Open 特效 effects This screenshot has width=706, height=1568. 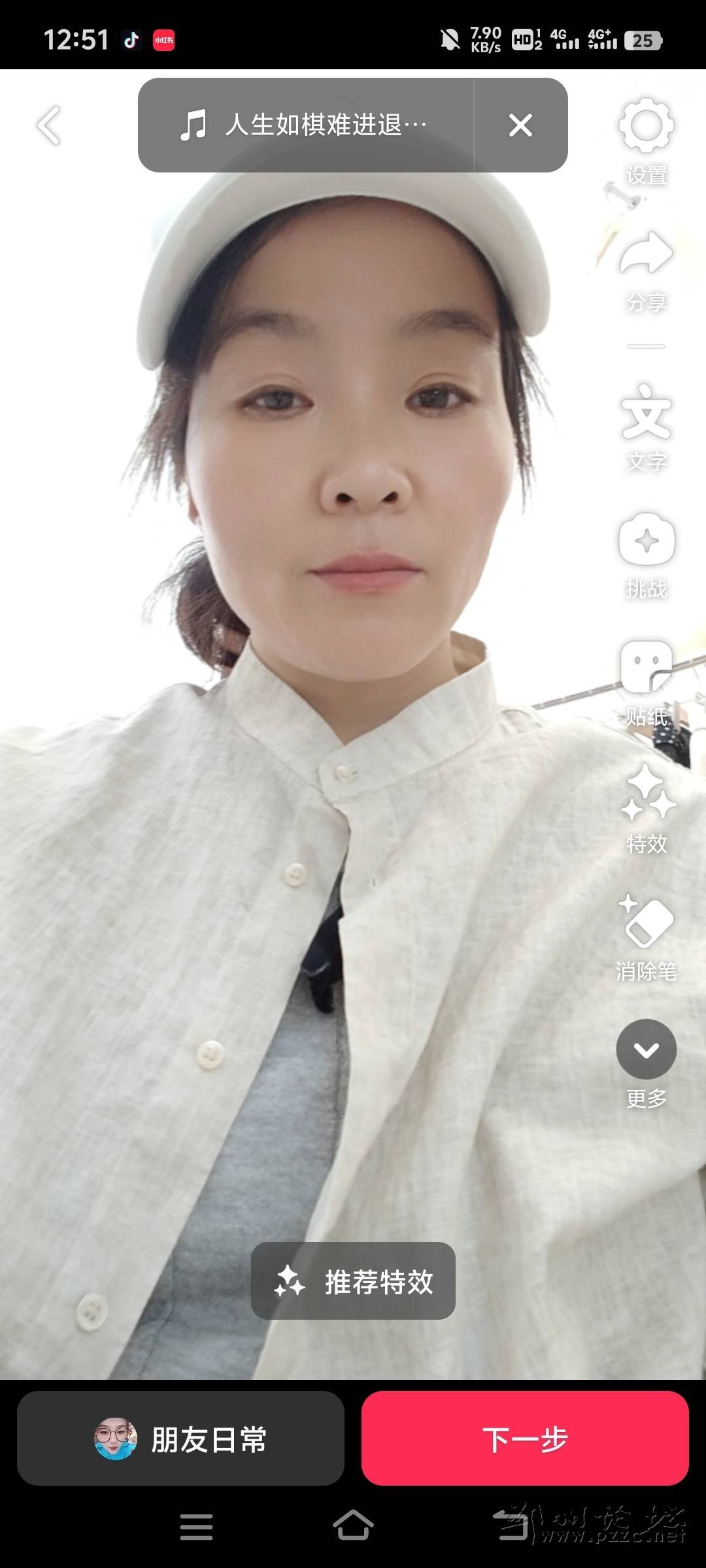pyautogui.click(x=646, y=808)
